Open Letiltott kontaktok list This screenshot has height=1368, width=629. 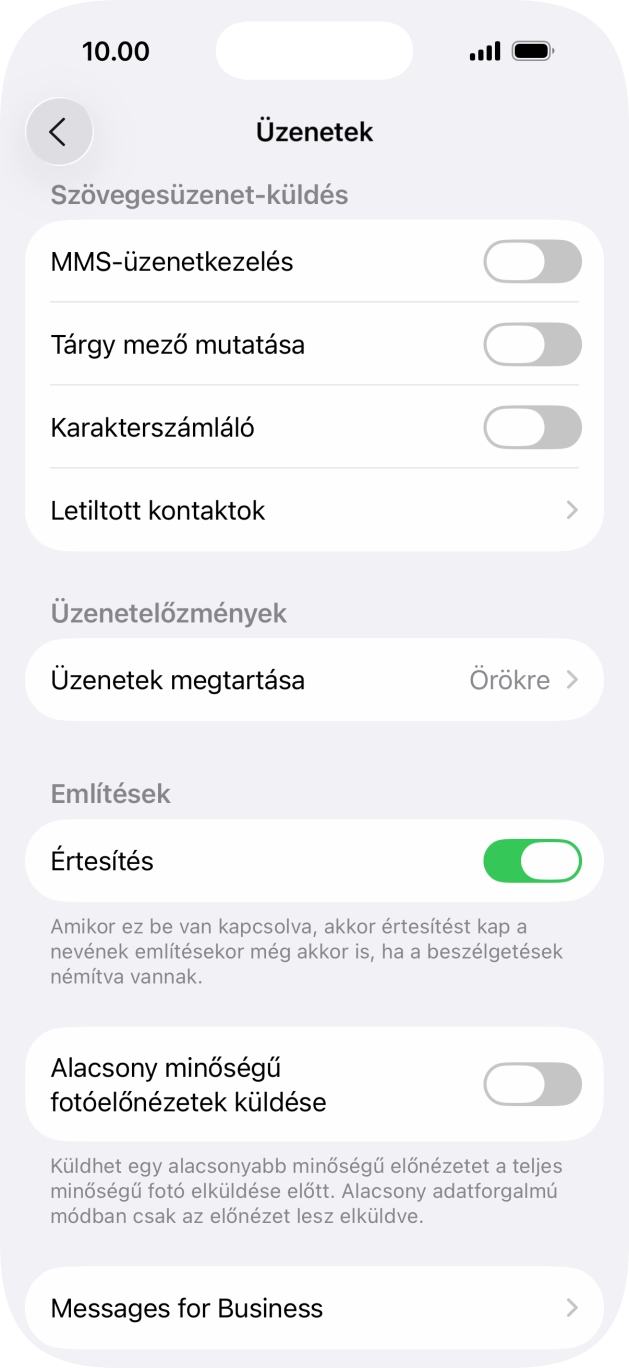pos(314,510)
